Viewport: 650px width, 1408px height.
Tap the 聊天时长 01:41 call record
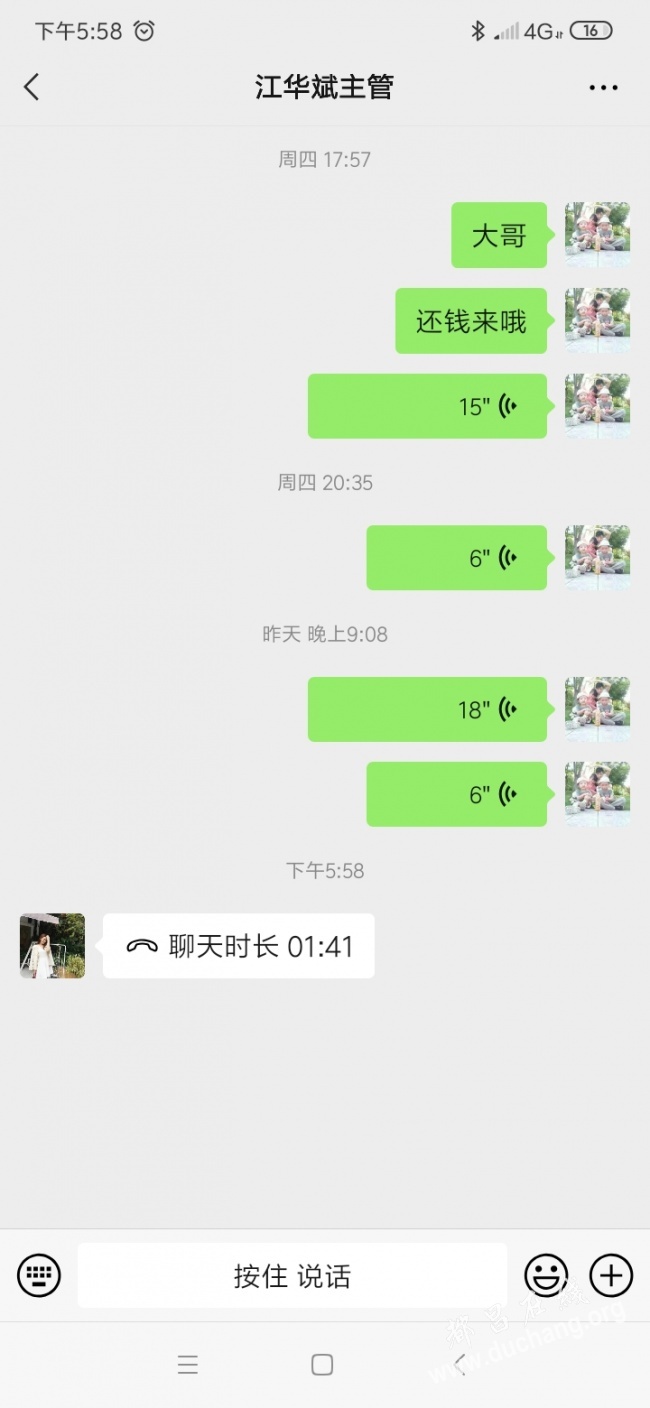(x=239, y=946)
